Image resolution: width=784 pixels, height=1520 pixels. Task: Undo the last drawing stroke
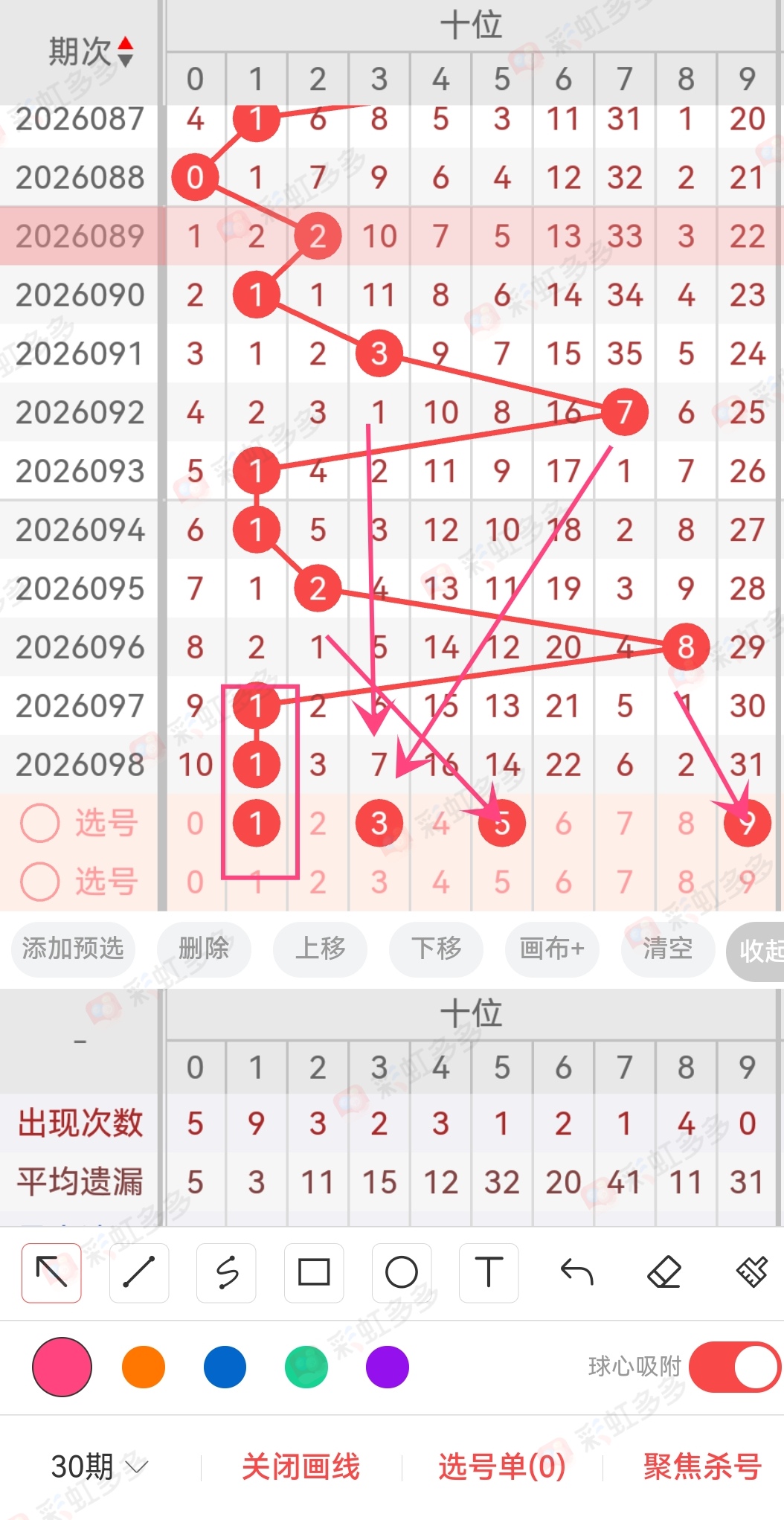click(576, 1272)
